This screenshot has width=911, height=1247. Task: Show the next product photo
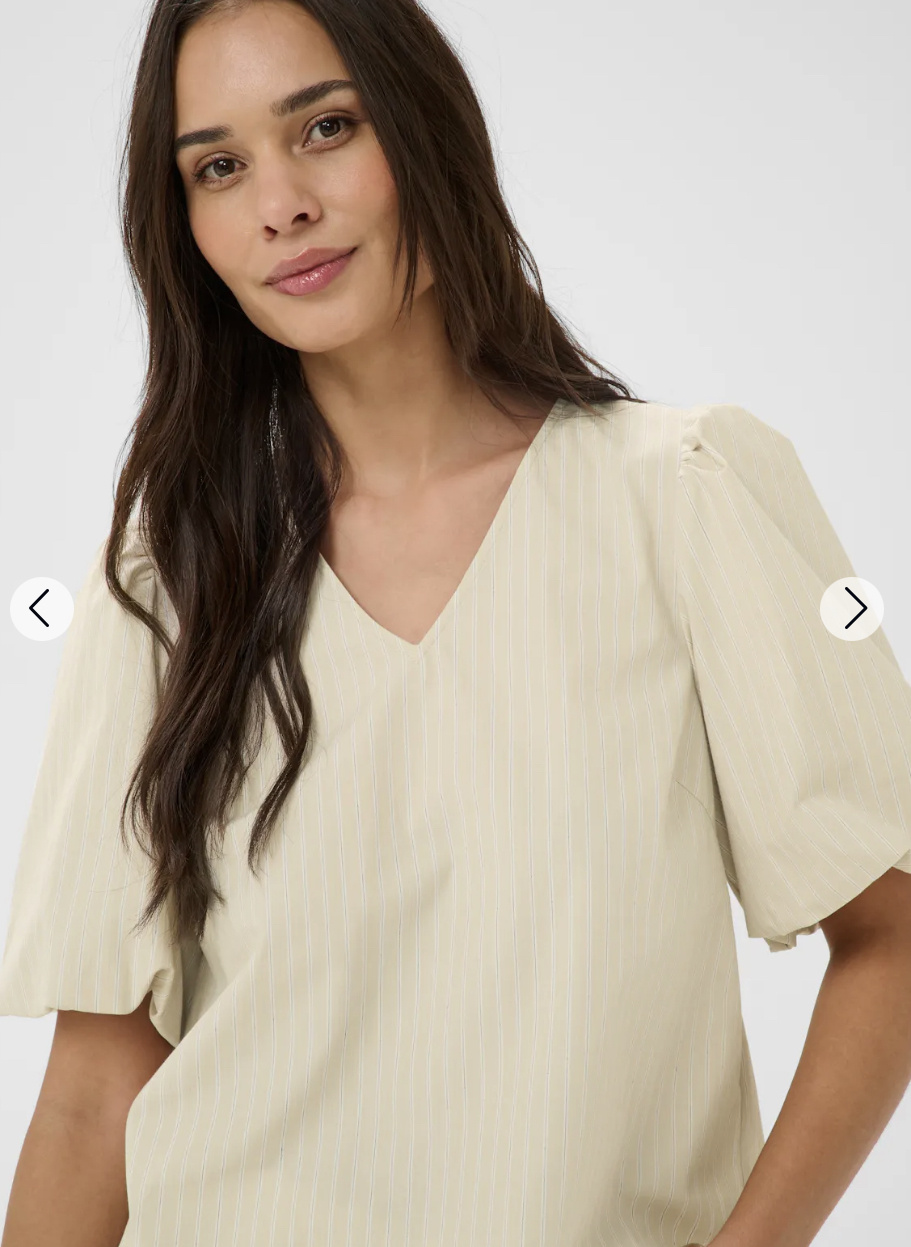[x=852, y=609]
